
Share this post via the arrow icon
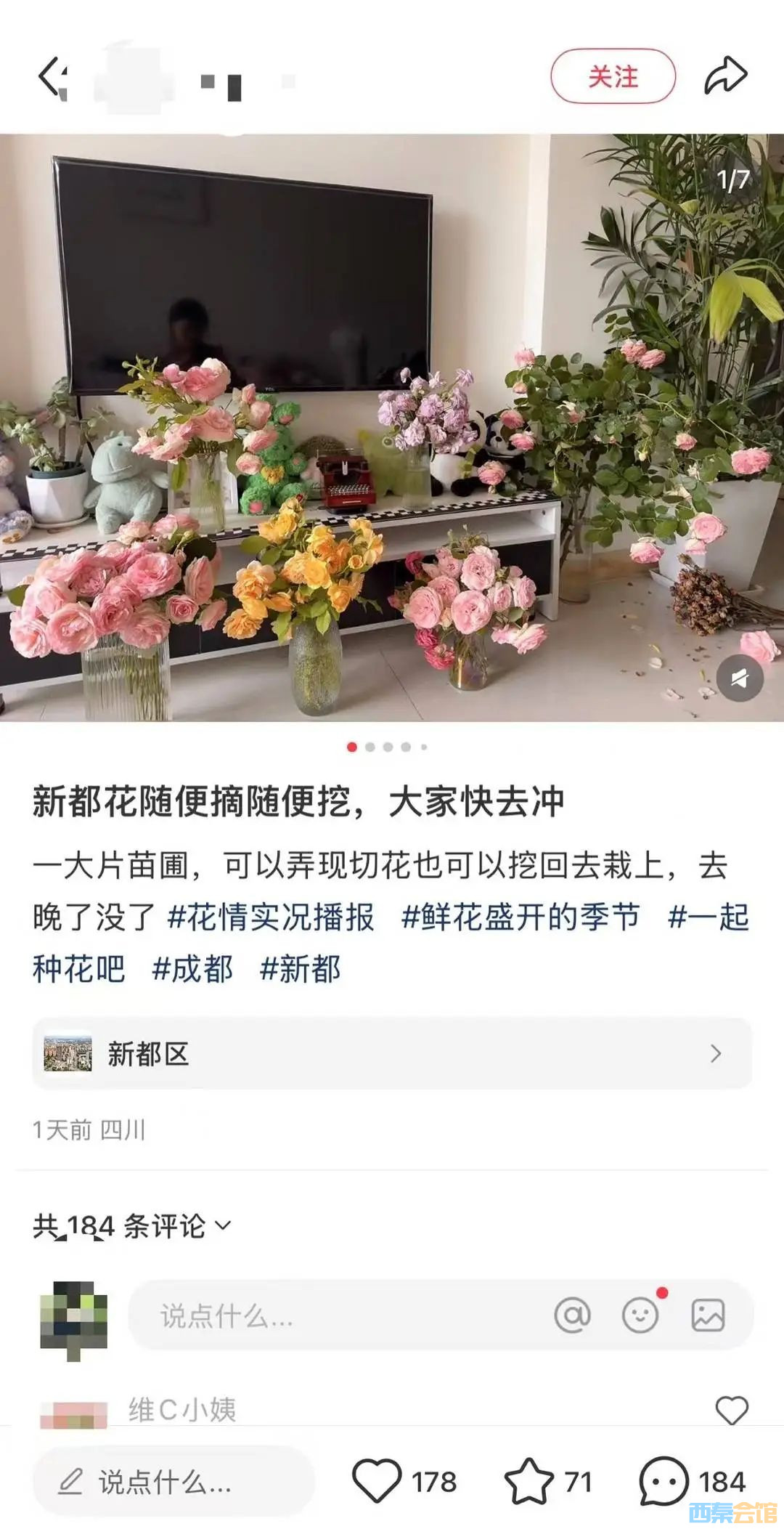click(725, 76)
